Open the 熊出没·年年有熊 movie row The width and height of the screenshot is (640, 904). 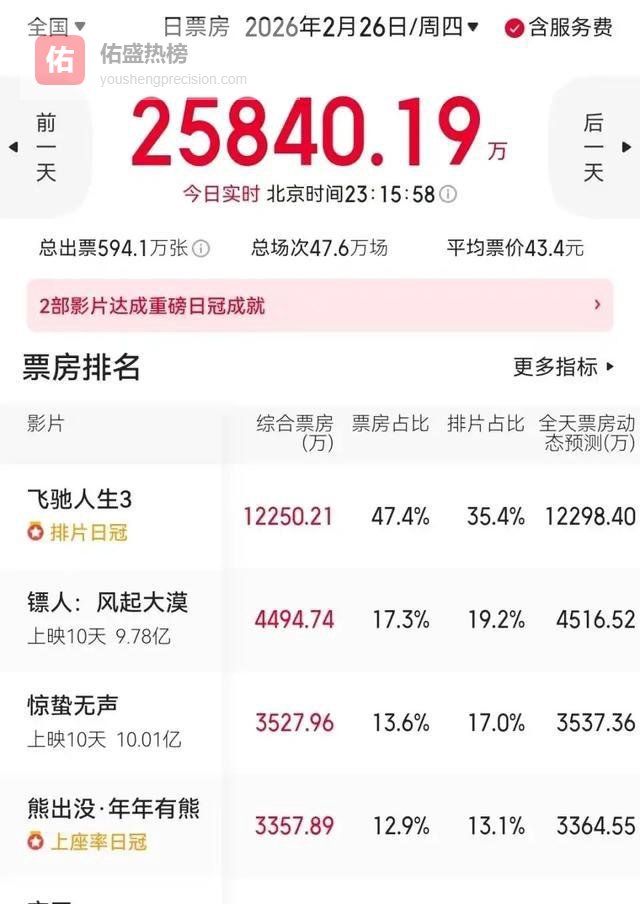113,809
